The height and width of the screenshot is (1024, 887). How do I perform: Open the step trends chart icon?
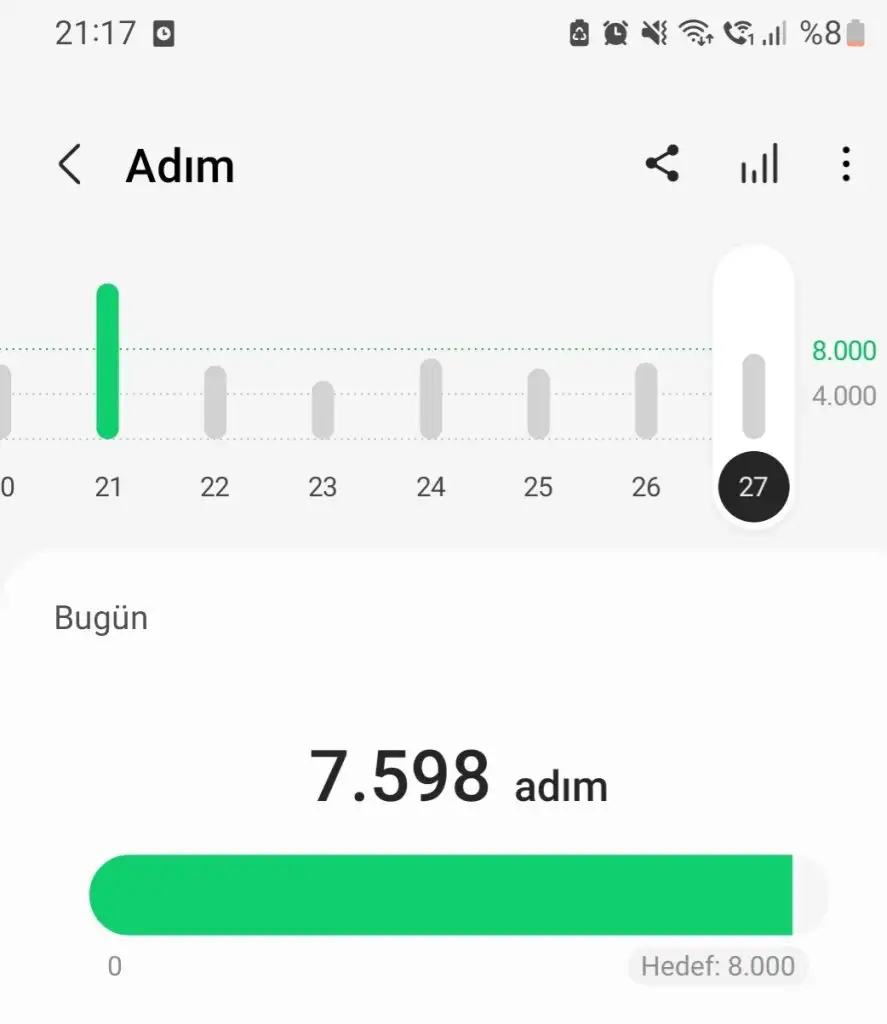pos(759,165)
